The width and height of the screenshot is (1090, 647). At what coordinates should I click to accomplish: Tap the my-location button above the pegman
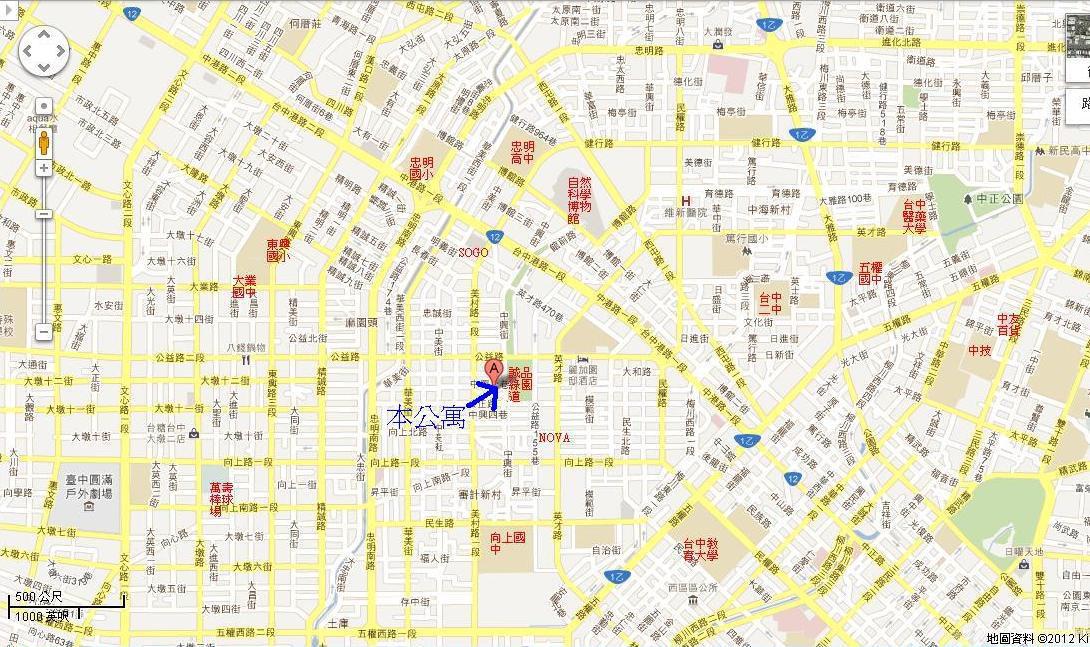point(44,106)
